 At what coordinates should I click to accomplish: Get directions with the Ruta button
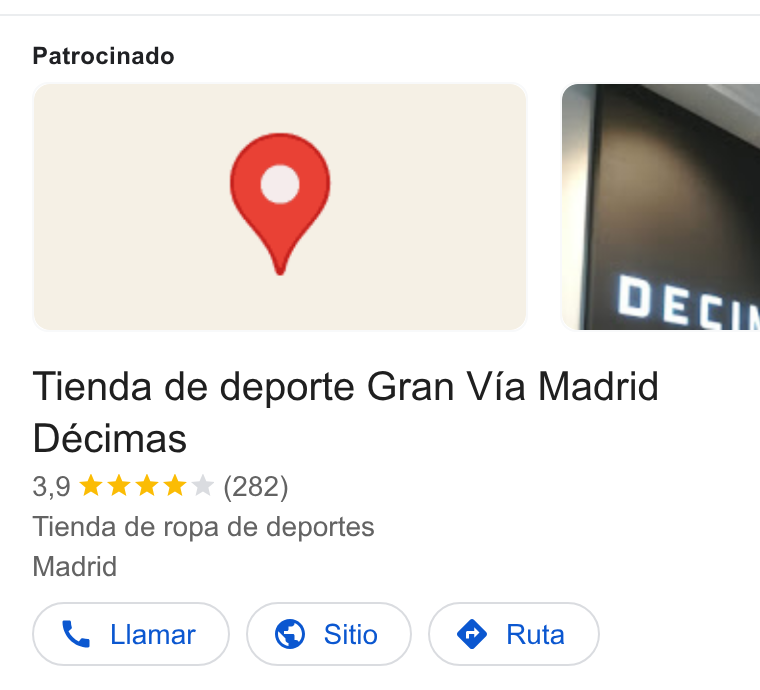tap(514, 634)
